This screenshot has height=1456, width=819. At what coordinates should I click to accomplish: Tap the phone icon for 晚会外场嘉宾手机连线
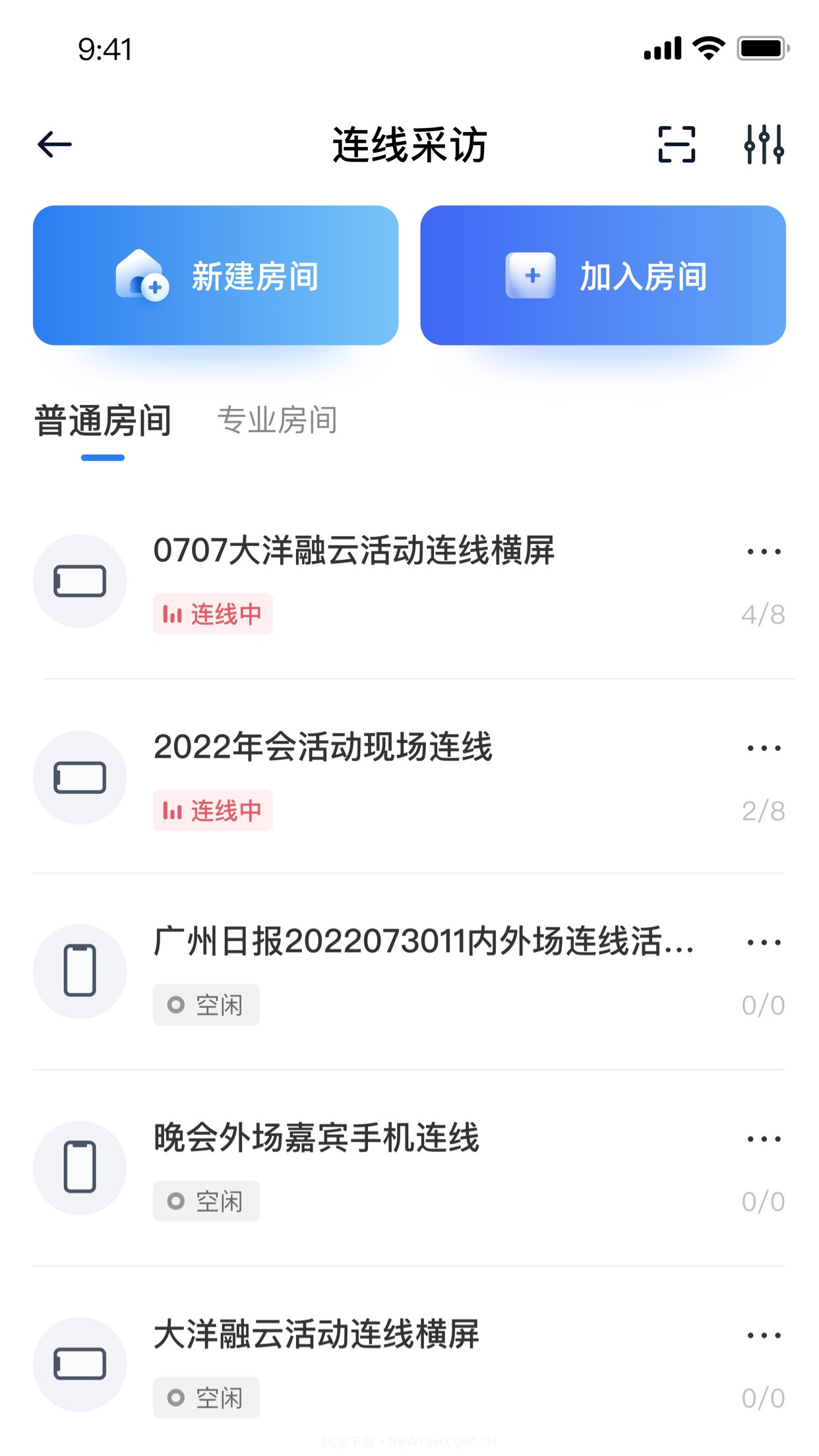[x=79, y=1167]
